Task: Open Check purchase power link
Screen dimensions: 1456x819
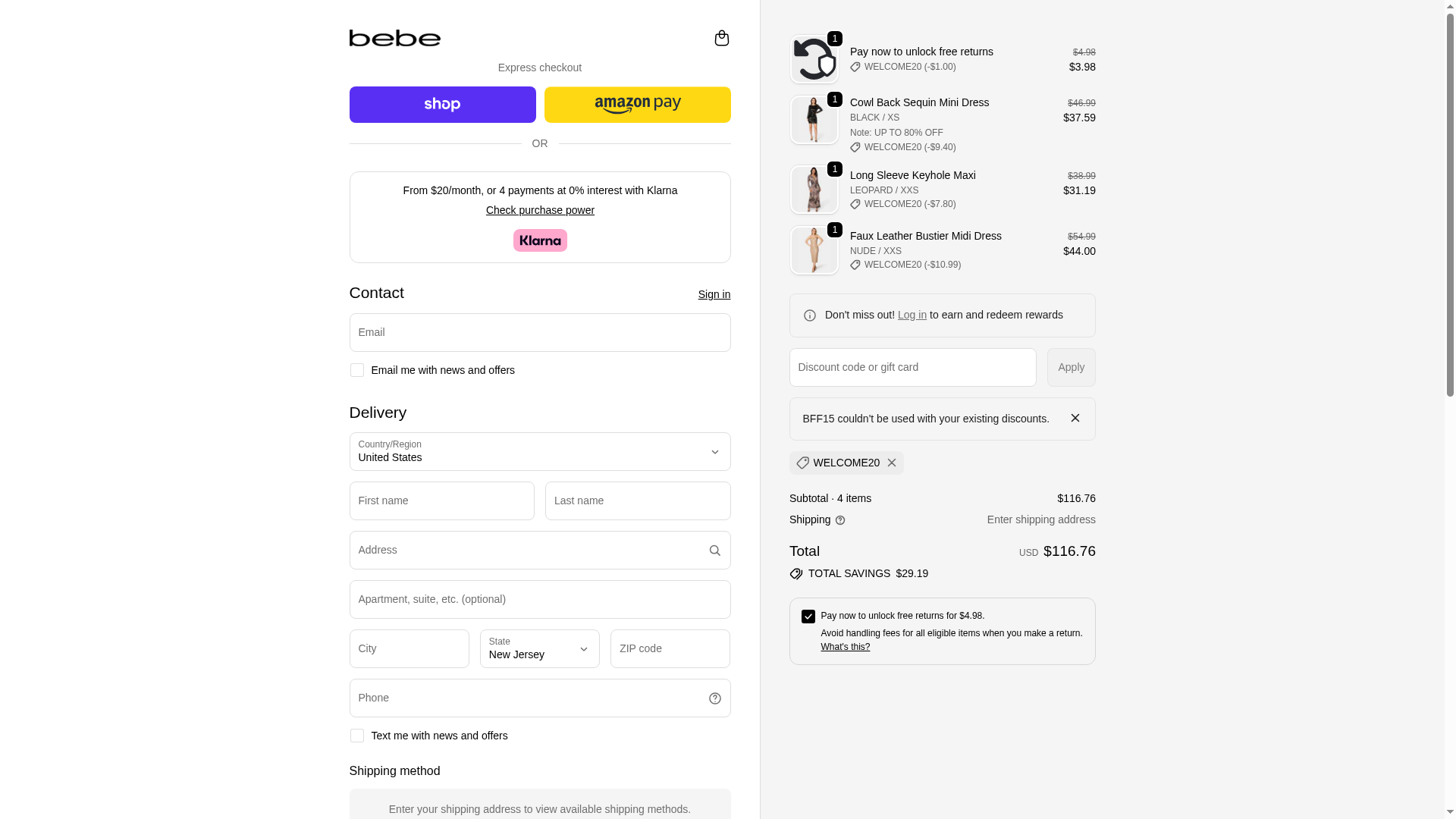Action: click(540, 210)
